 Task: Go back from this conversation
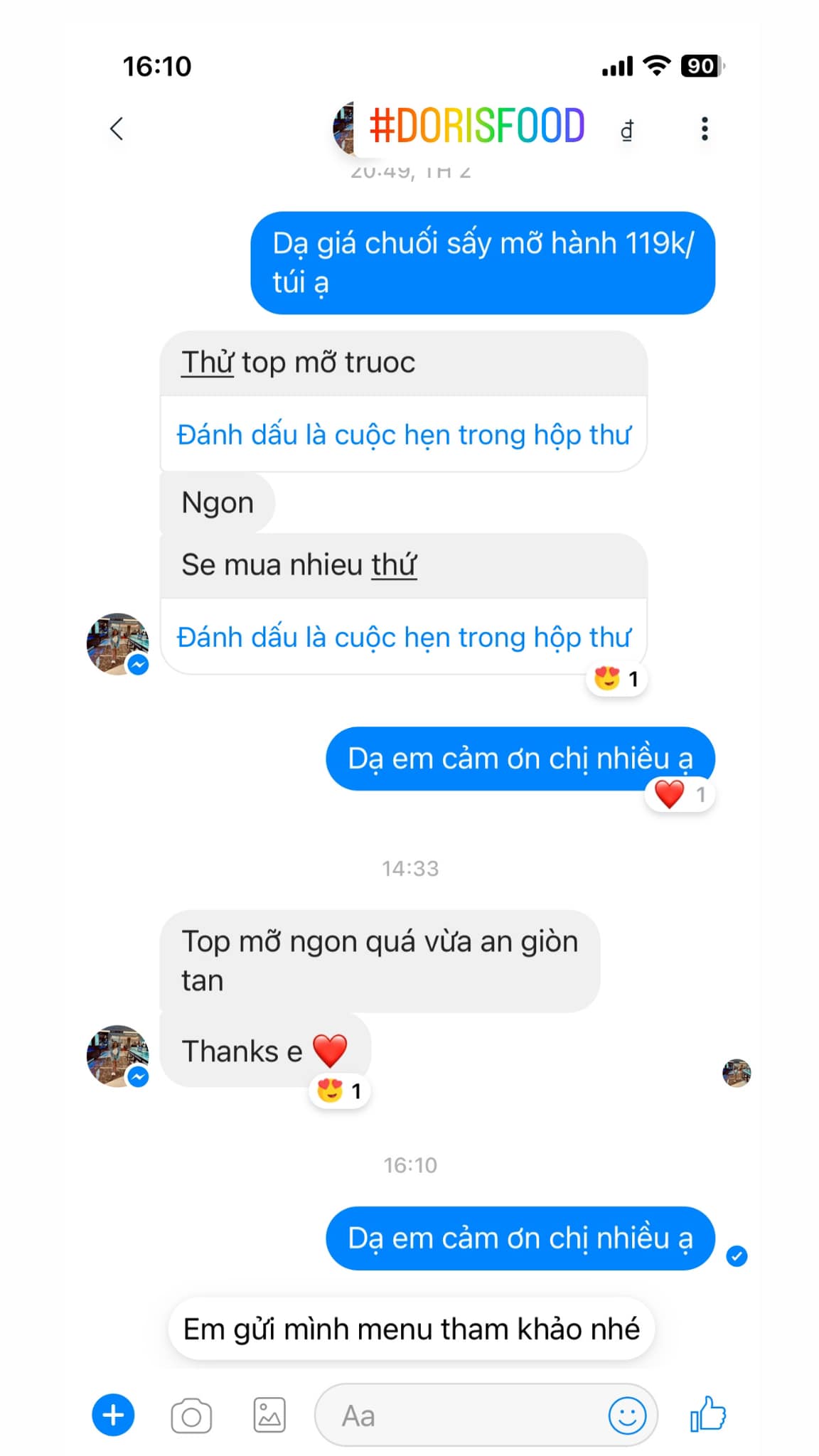coord(117,129)
